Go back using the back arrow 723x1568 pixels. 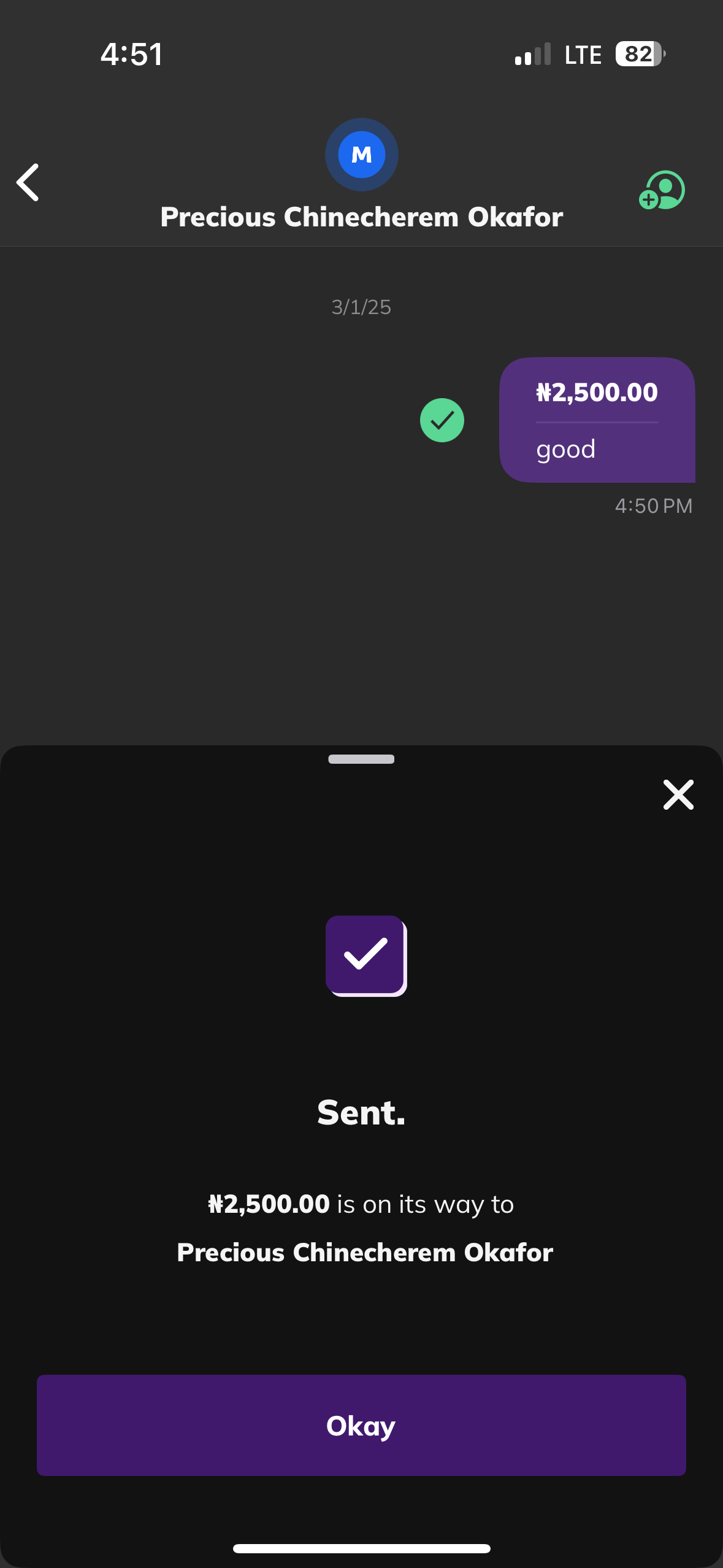28,182
